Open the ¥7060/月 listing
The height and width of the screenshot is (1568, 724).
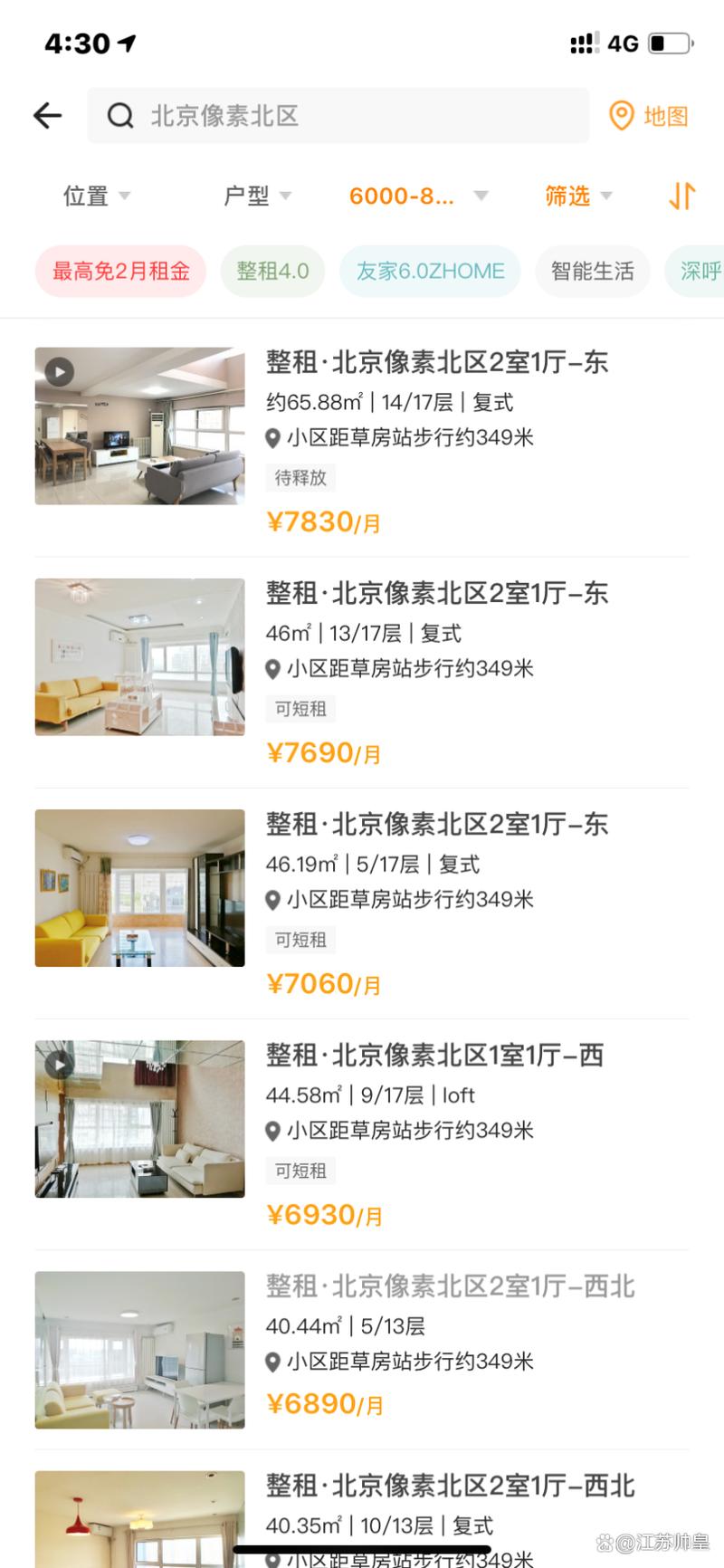click(362, 903)
